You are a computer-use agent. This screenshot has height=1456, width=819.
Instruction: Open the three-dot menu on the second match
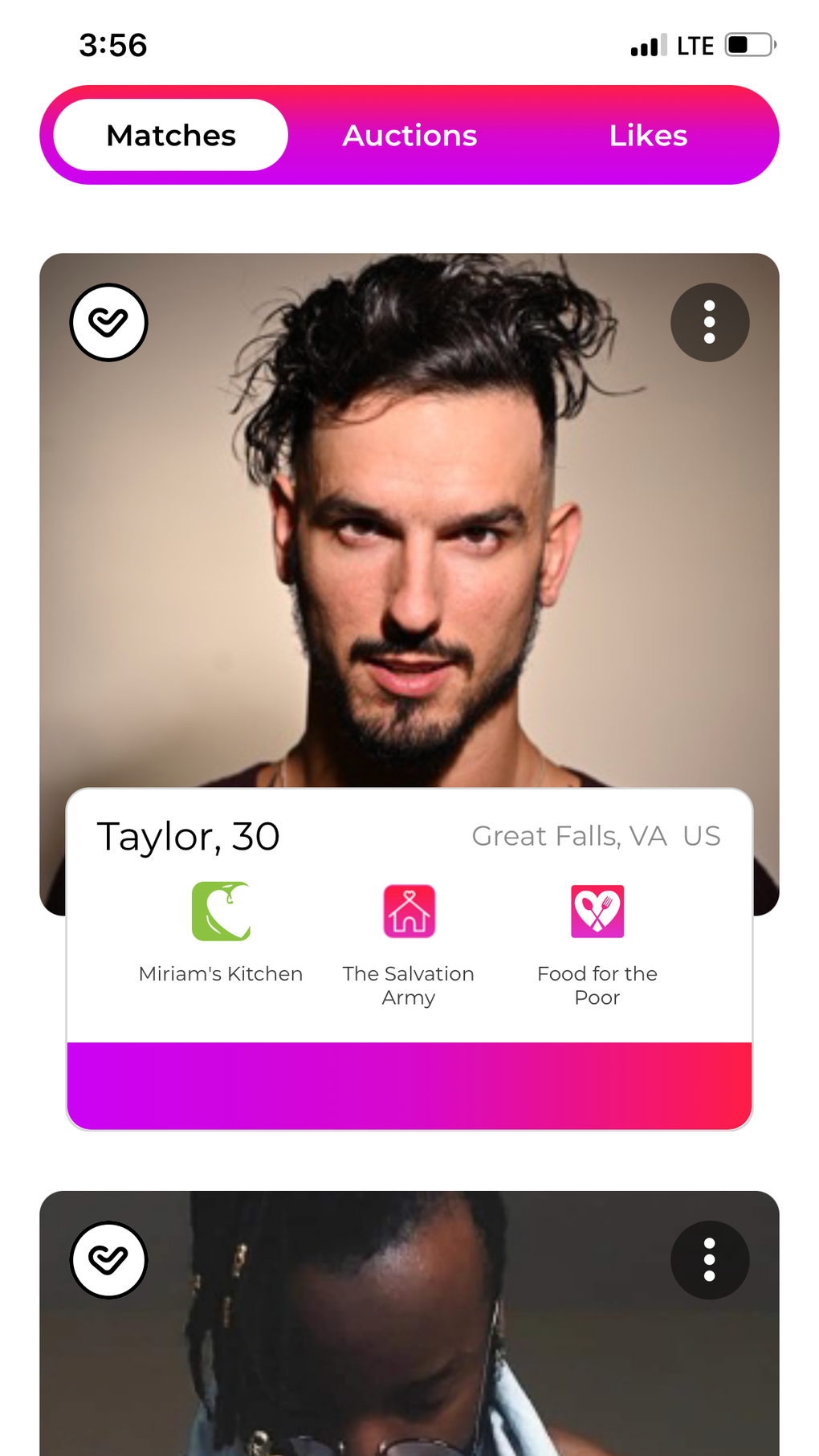point(709,1260)
